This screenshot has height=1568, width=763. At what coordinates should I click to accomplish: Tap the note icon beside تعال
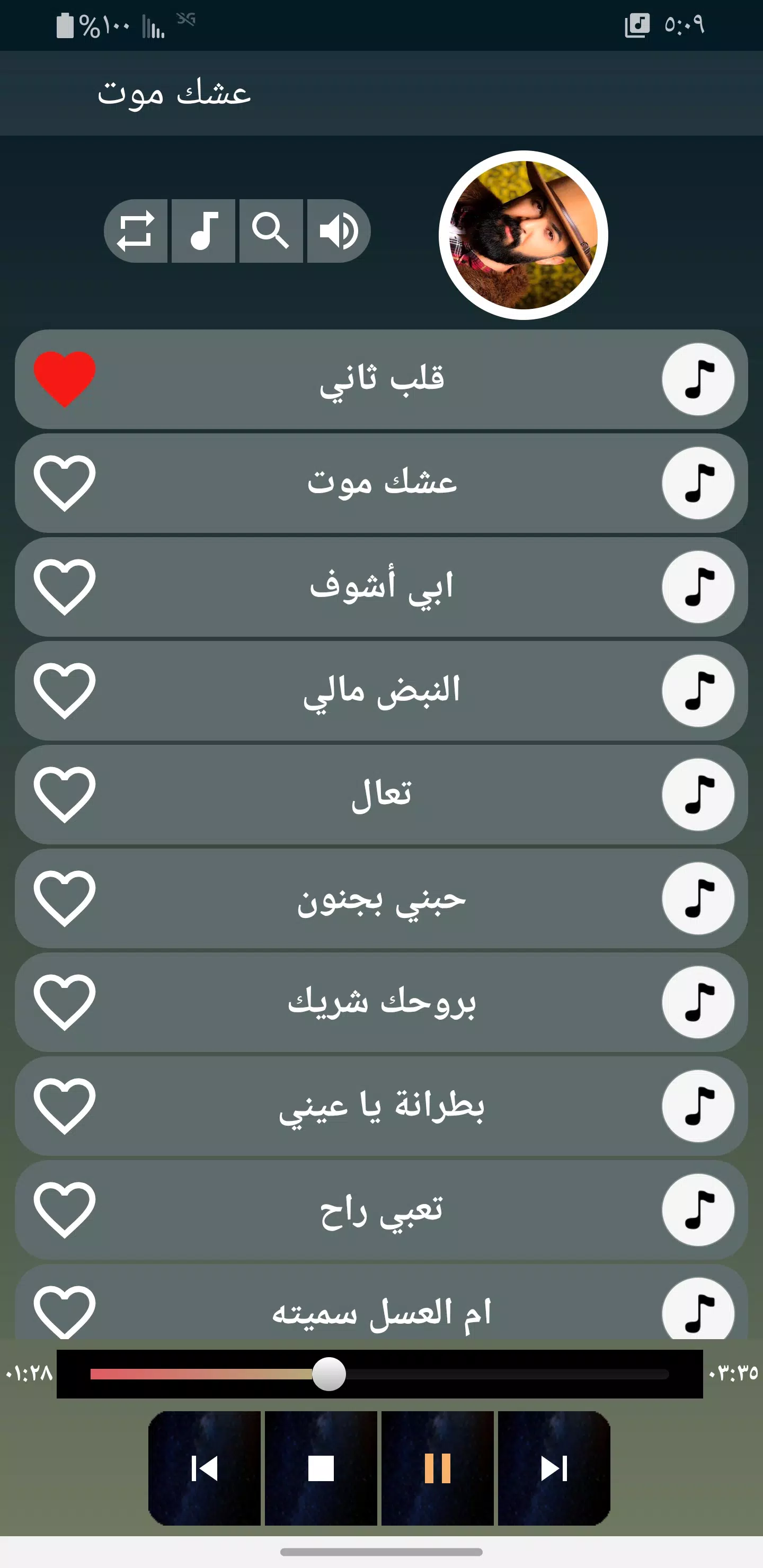click(x=698, y=792)
